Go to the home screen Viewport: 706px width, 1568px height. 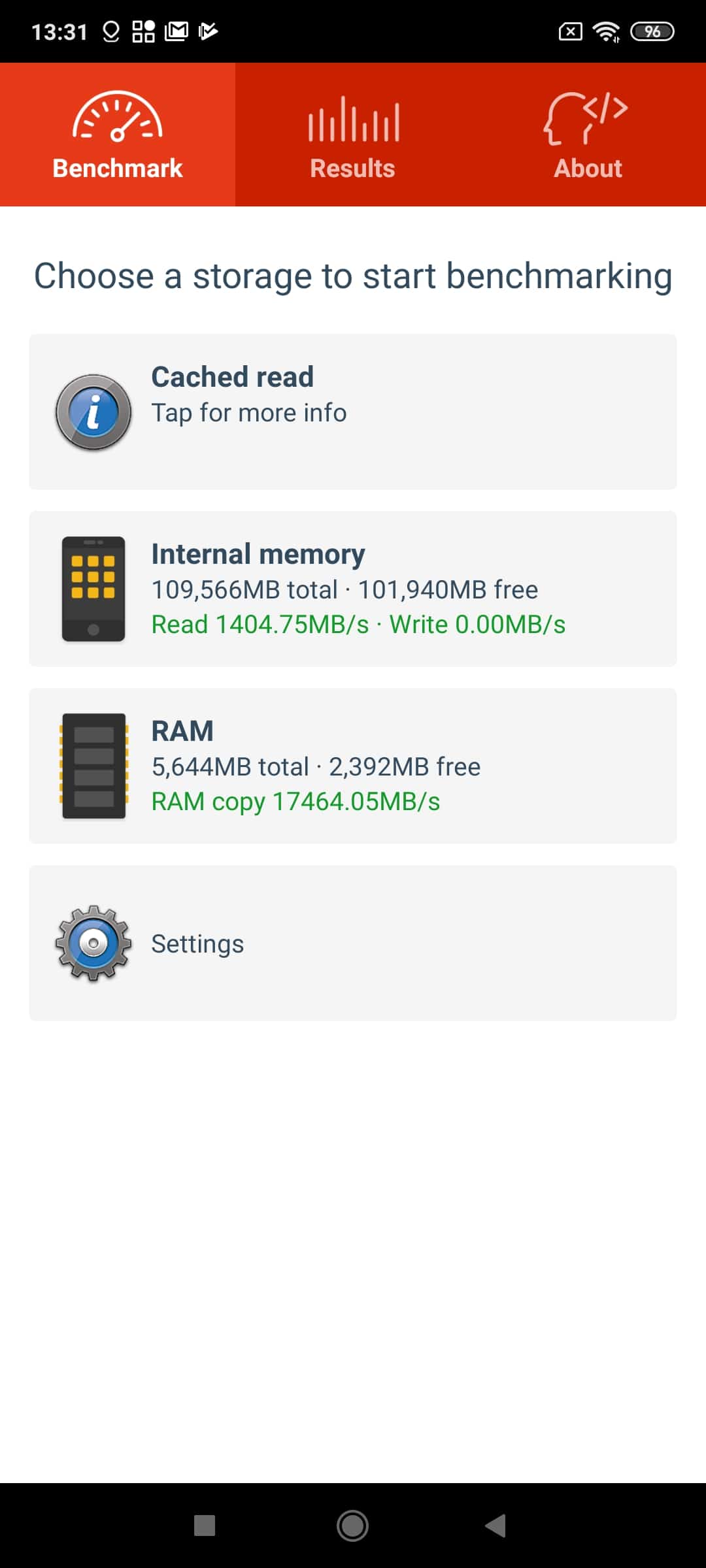coord(352,1526)
